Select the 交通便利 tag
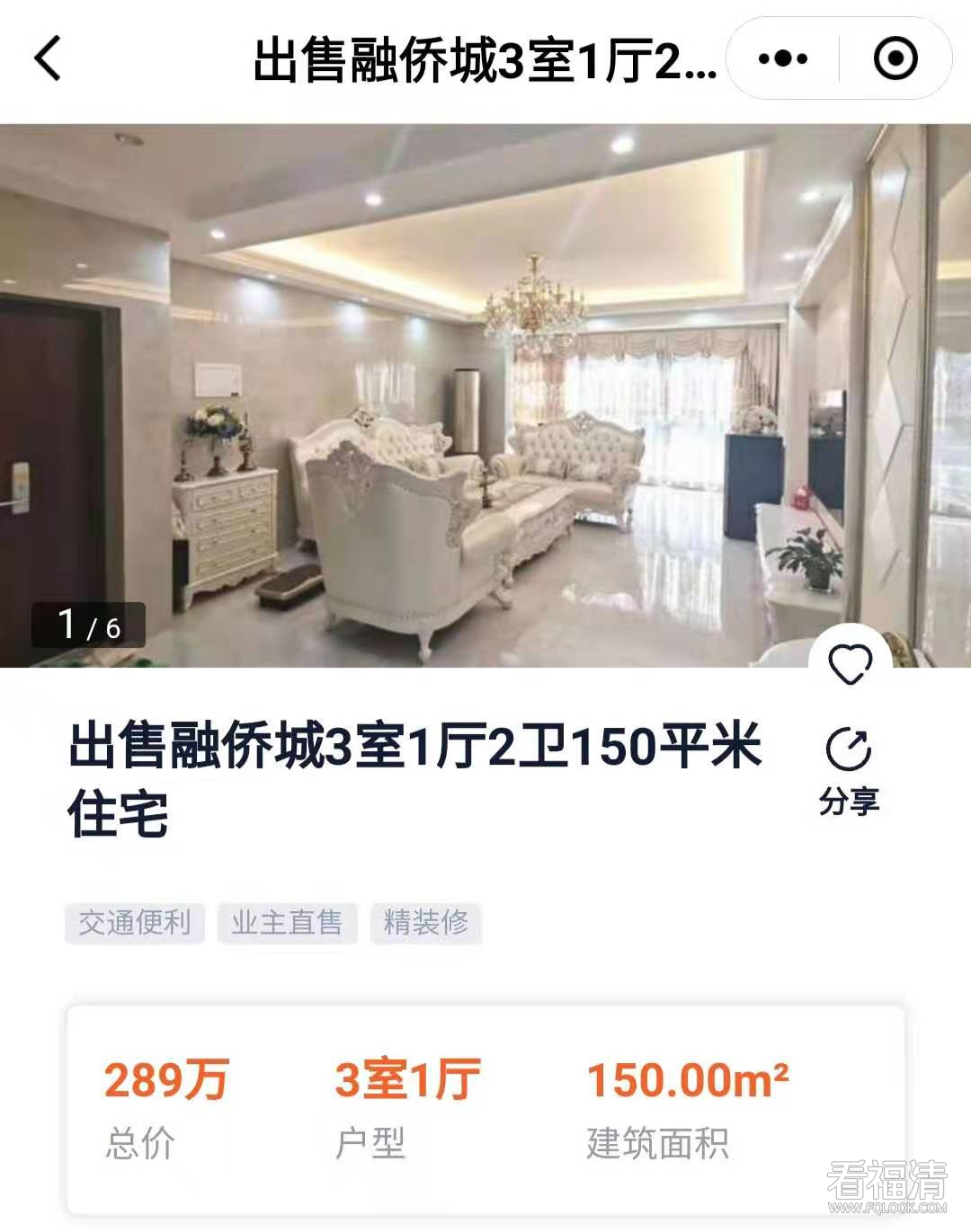 135,923
